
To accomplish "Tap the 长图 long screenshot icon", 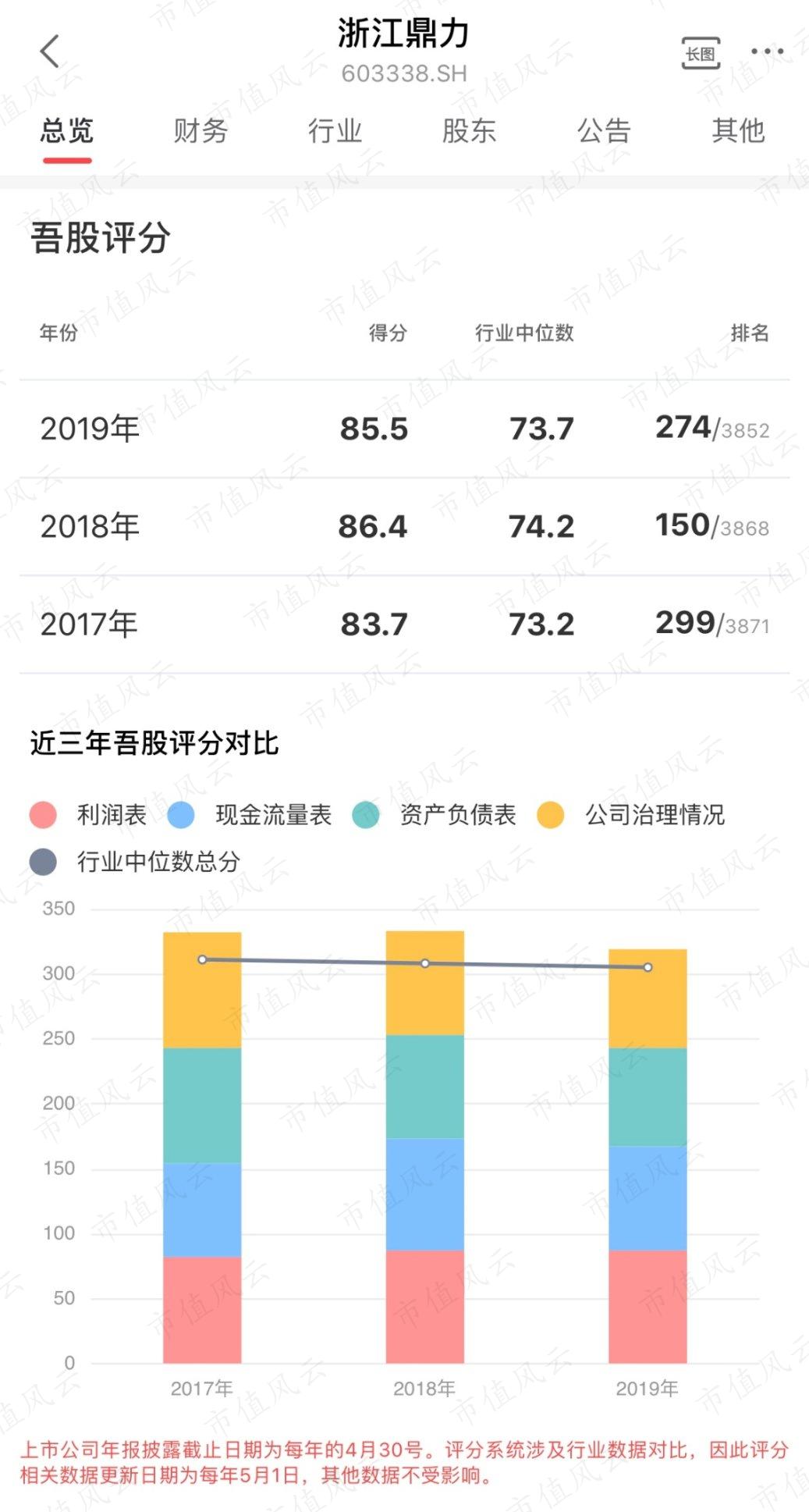I will tap(700, 53).
